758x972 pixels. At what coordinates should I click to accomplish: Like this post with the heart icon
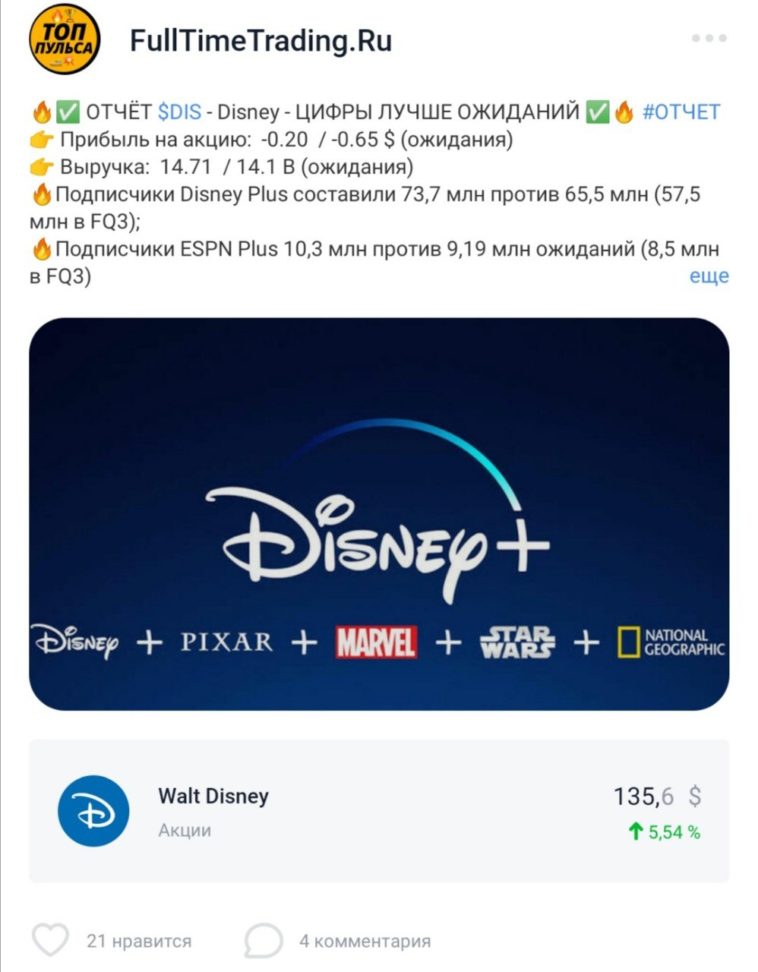click(x=51, y=940)
